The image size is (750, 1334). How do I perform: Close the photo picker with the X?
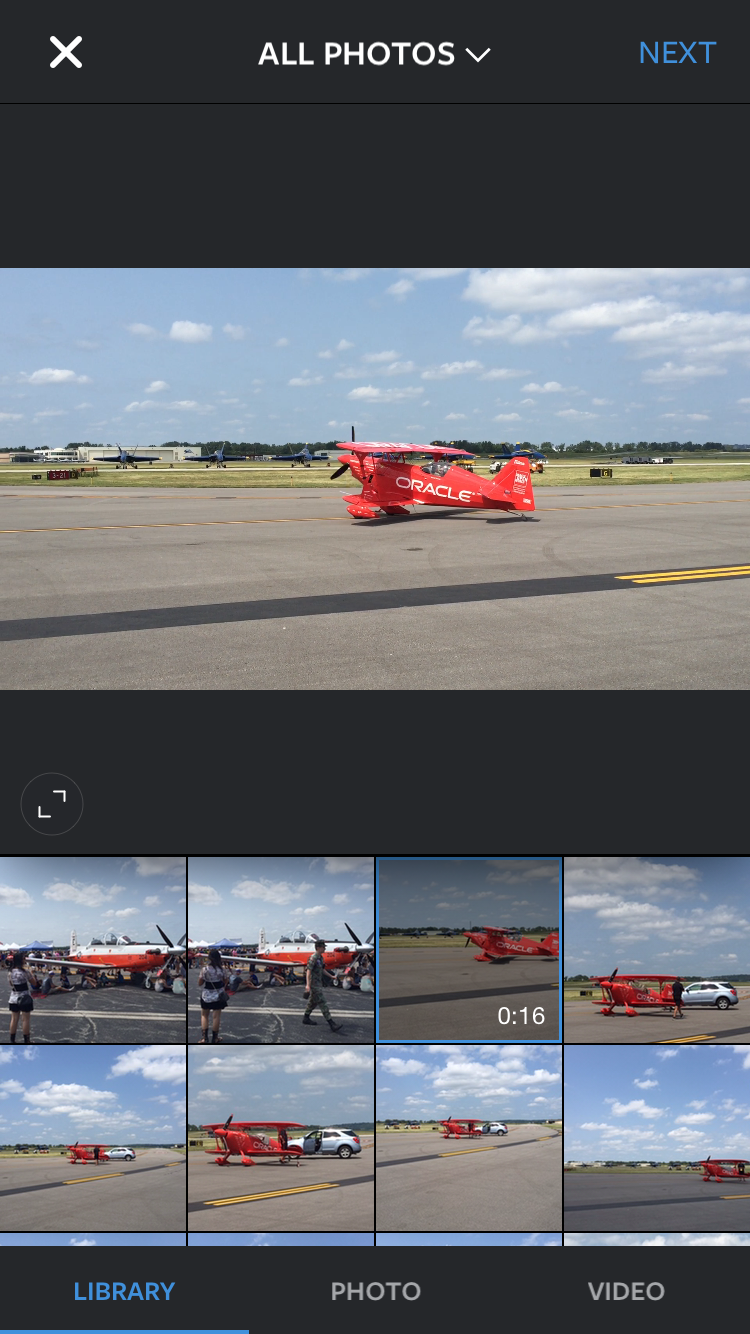[x=66, y=52]
